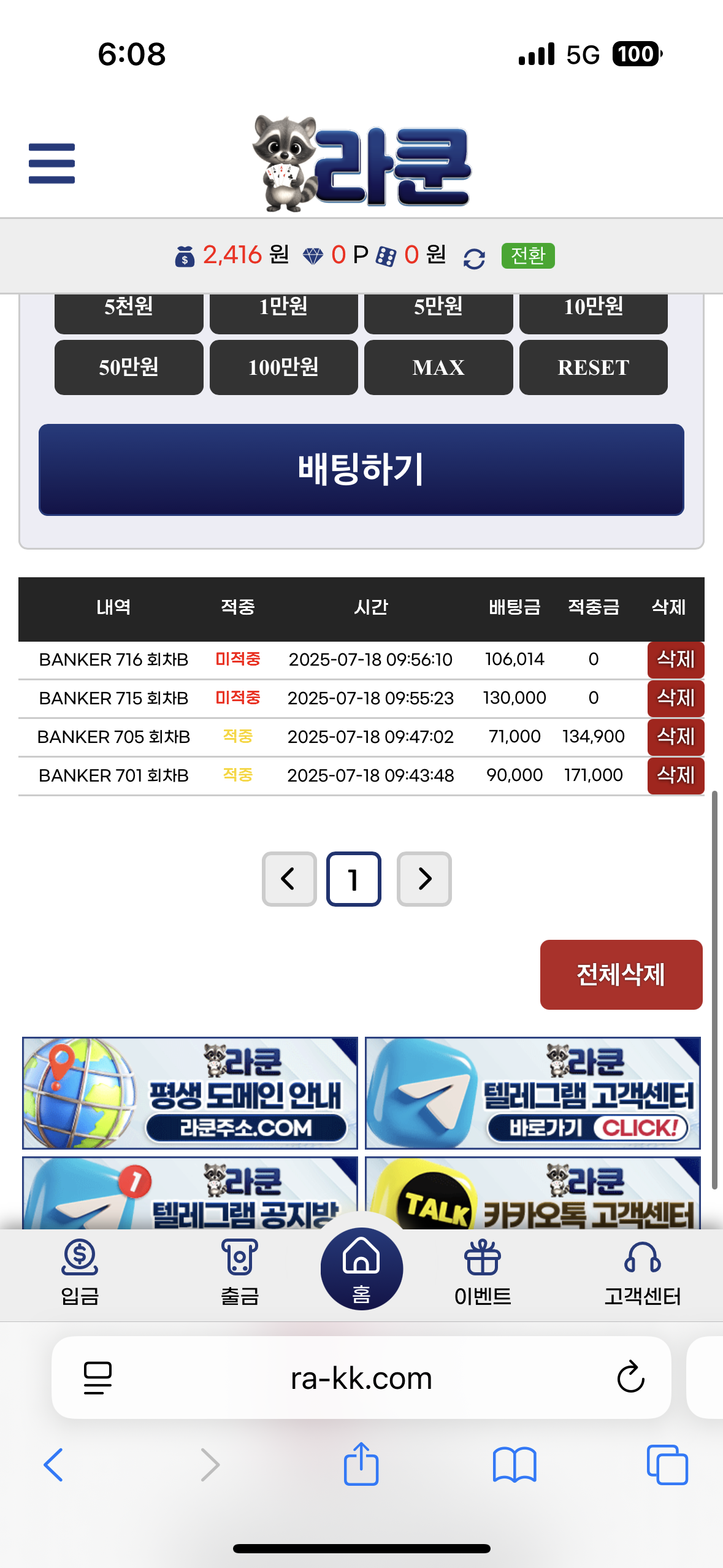Go to the 홈 tab
This screenshot has width=723, height=1568.
pyautogui.click(x=362, y=1269)
